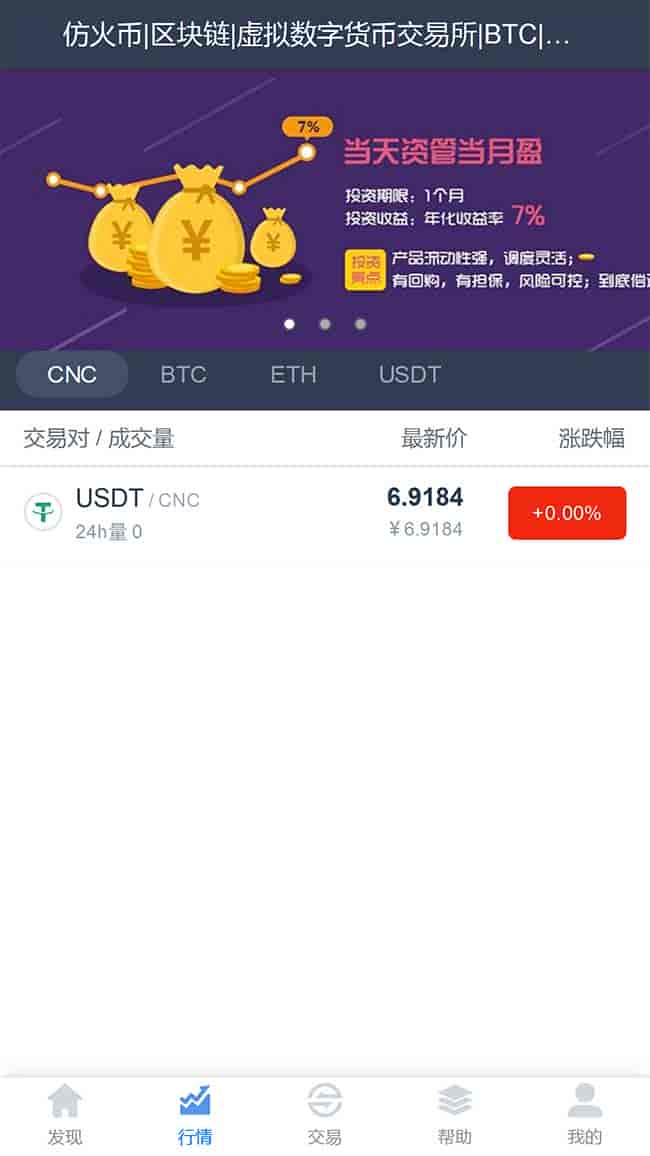This screenshot has height=1156, width=650.
Task: Select the 行情 tab
Action: pos(195,1113)
